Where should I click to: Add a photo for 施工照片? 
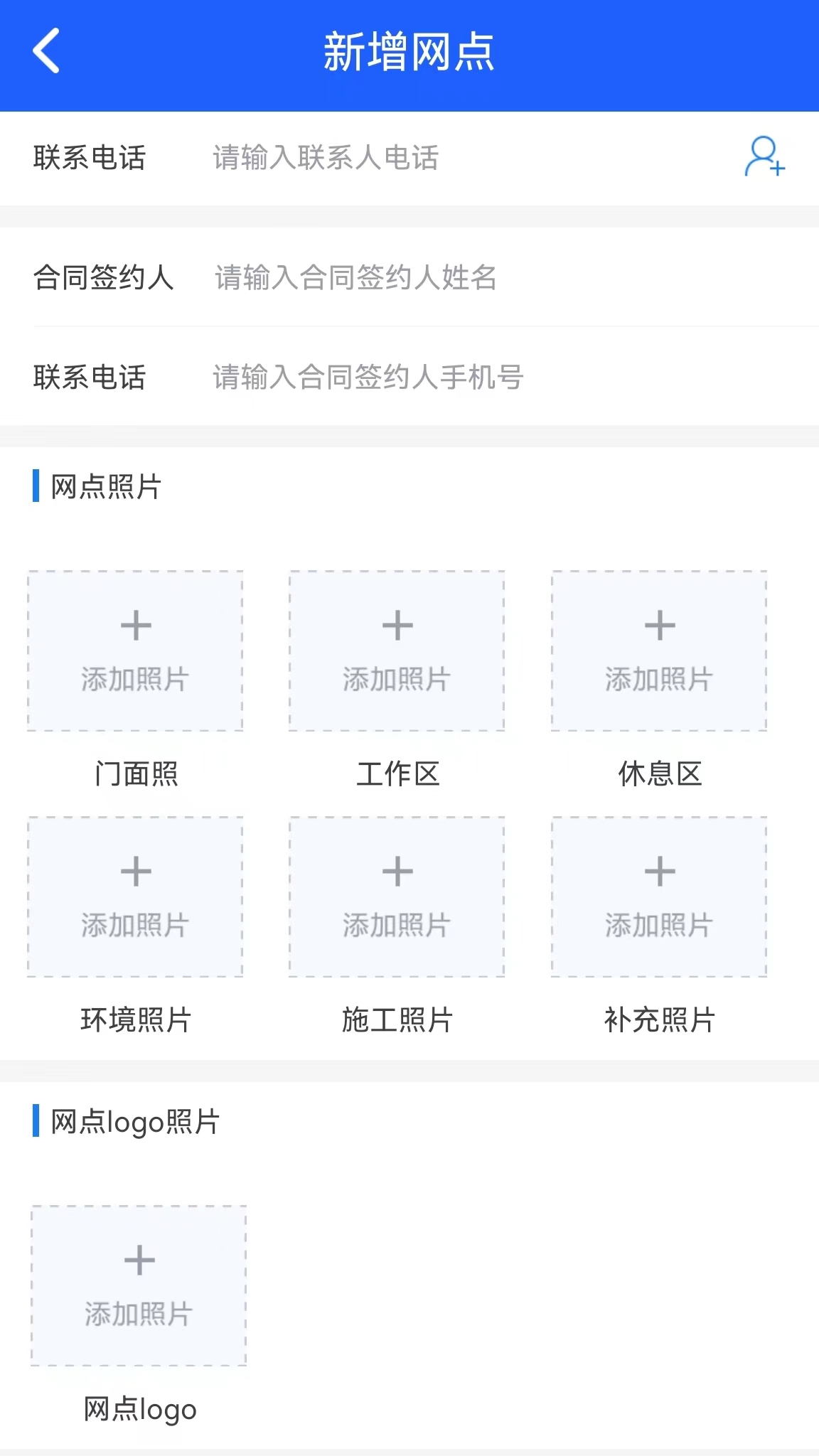pyautogui.click(x=397, y=896)
